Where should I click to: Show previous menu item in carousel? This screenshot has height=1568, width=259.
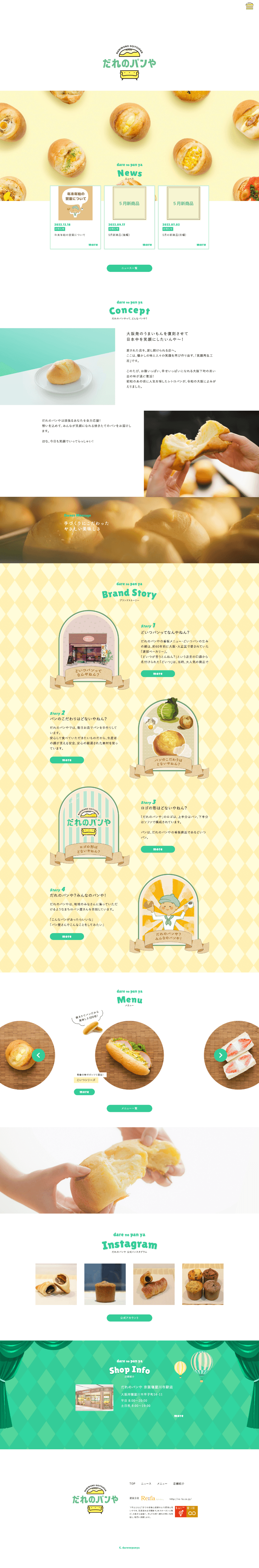pos(38,1055)
